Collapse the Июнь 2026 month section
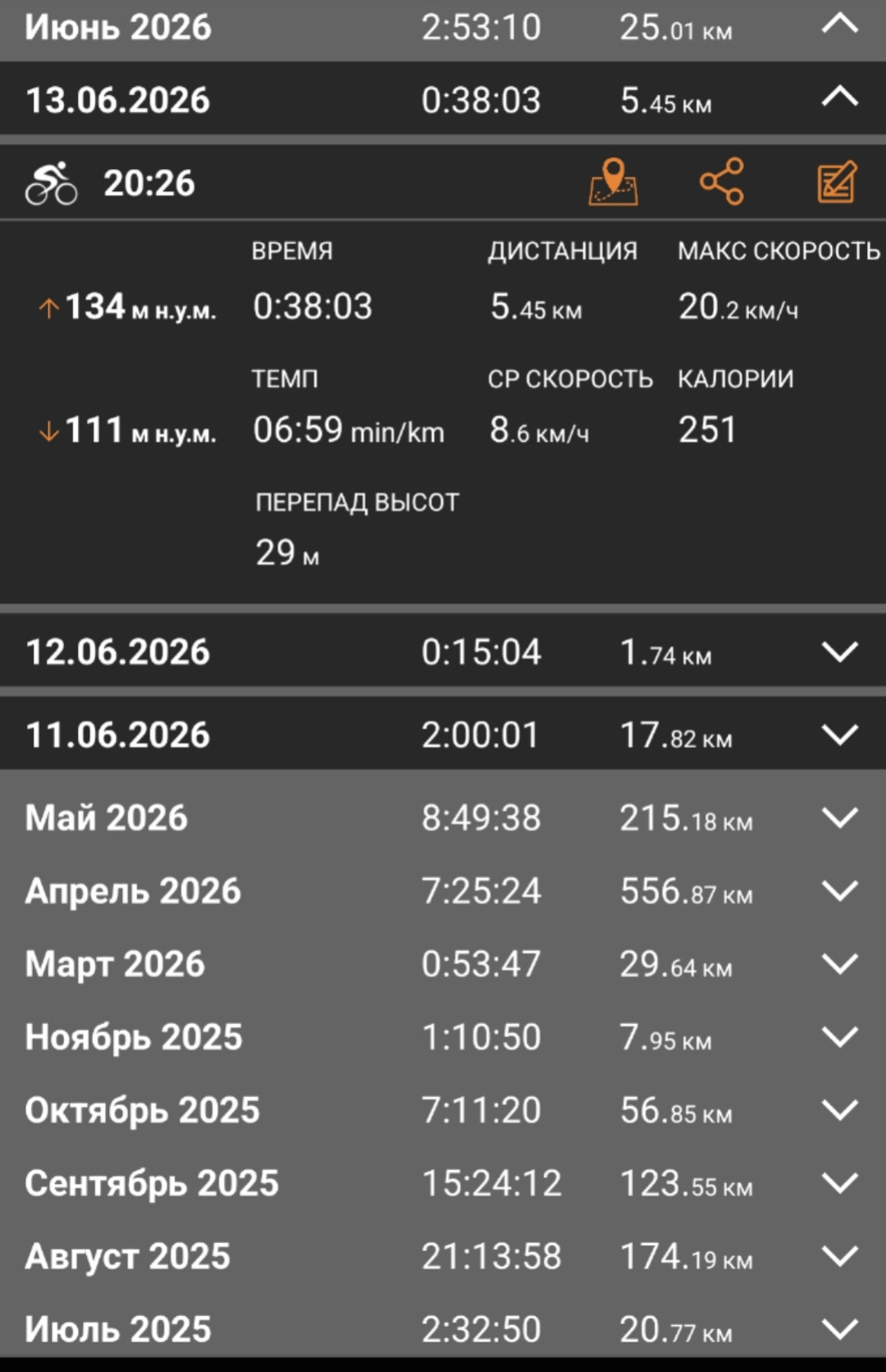This screenshot has width=886, height=1372. (839, 25)
